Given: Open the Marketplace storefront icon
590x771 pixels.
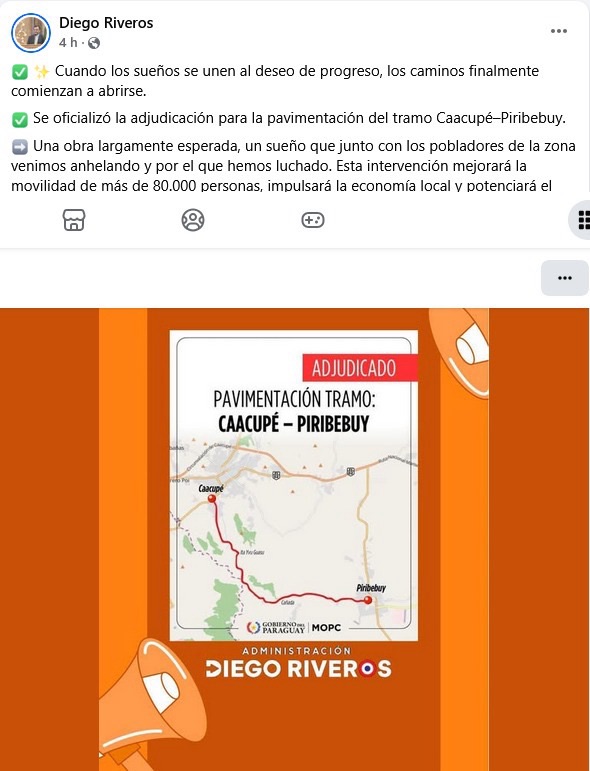Looking at the screenshot, I should coord(74,220).
